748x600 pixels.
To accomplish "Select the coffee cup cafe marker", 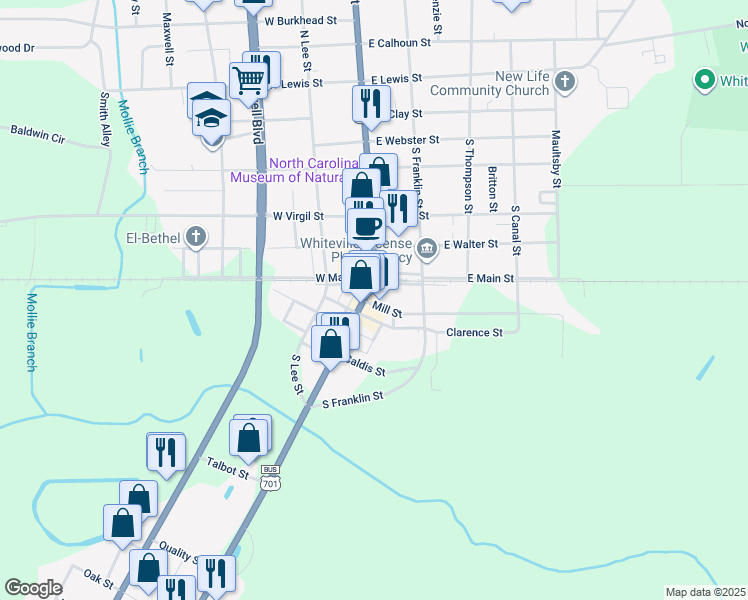I will pos(366,227).
